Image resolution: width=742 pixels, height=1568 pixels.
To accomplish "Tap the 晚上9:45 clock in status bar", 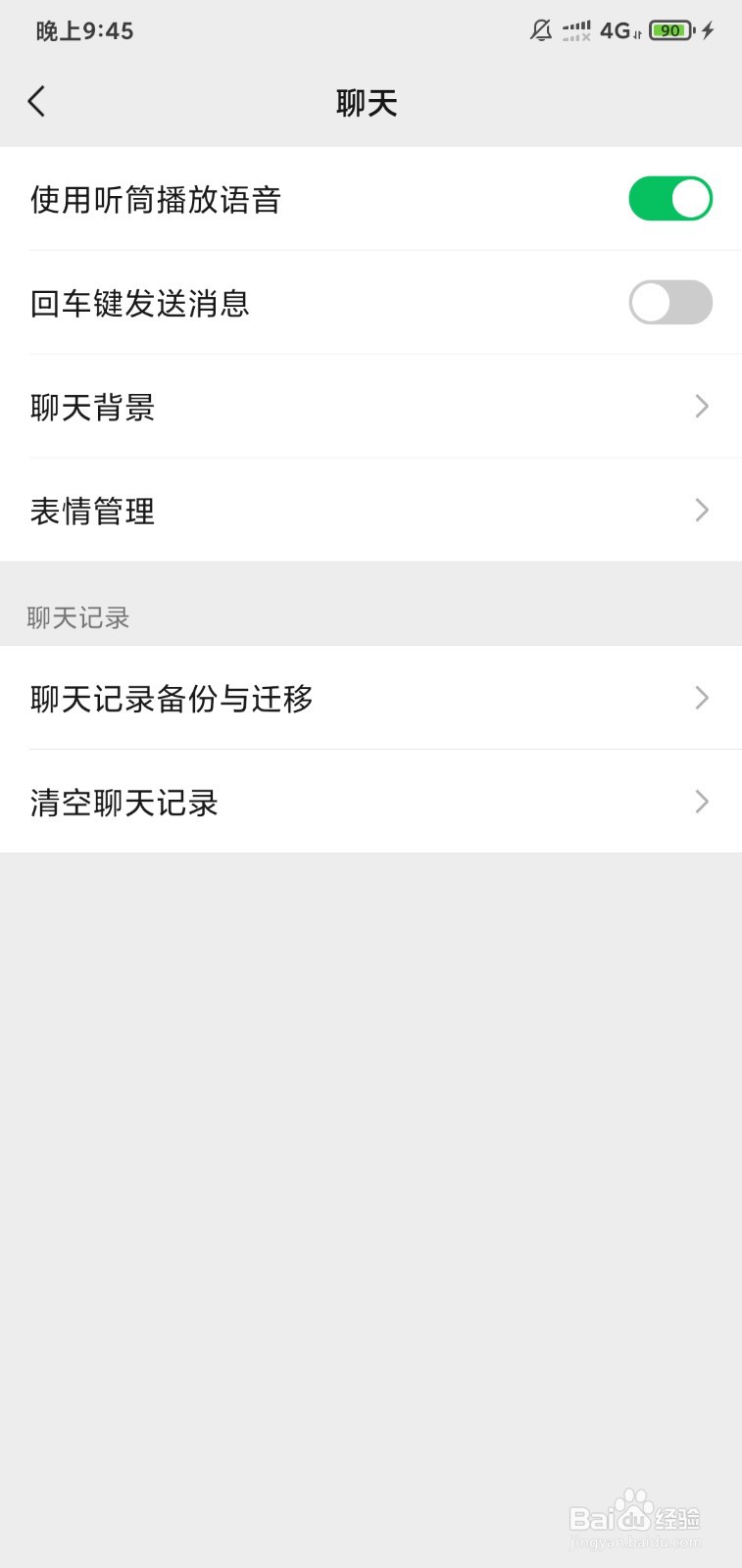I will (84, 30).
